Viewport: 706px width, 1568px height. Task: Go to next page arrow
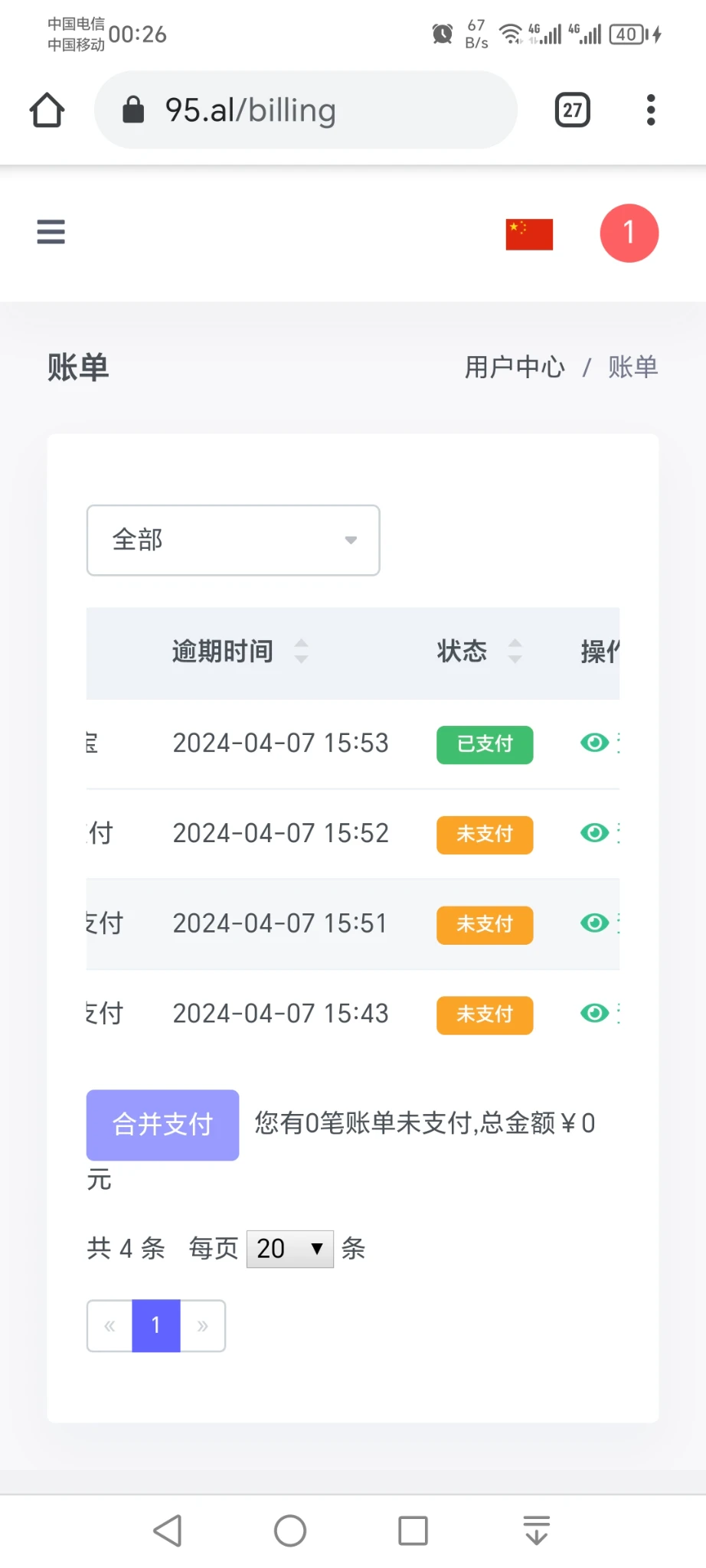[202, 1325]
